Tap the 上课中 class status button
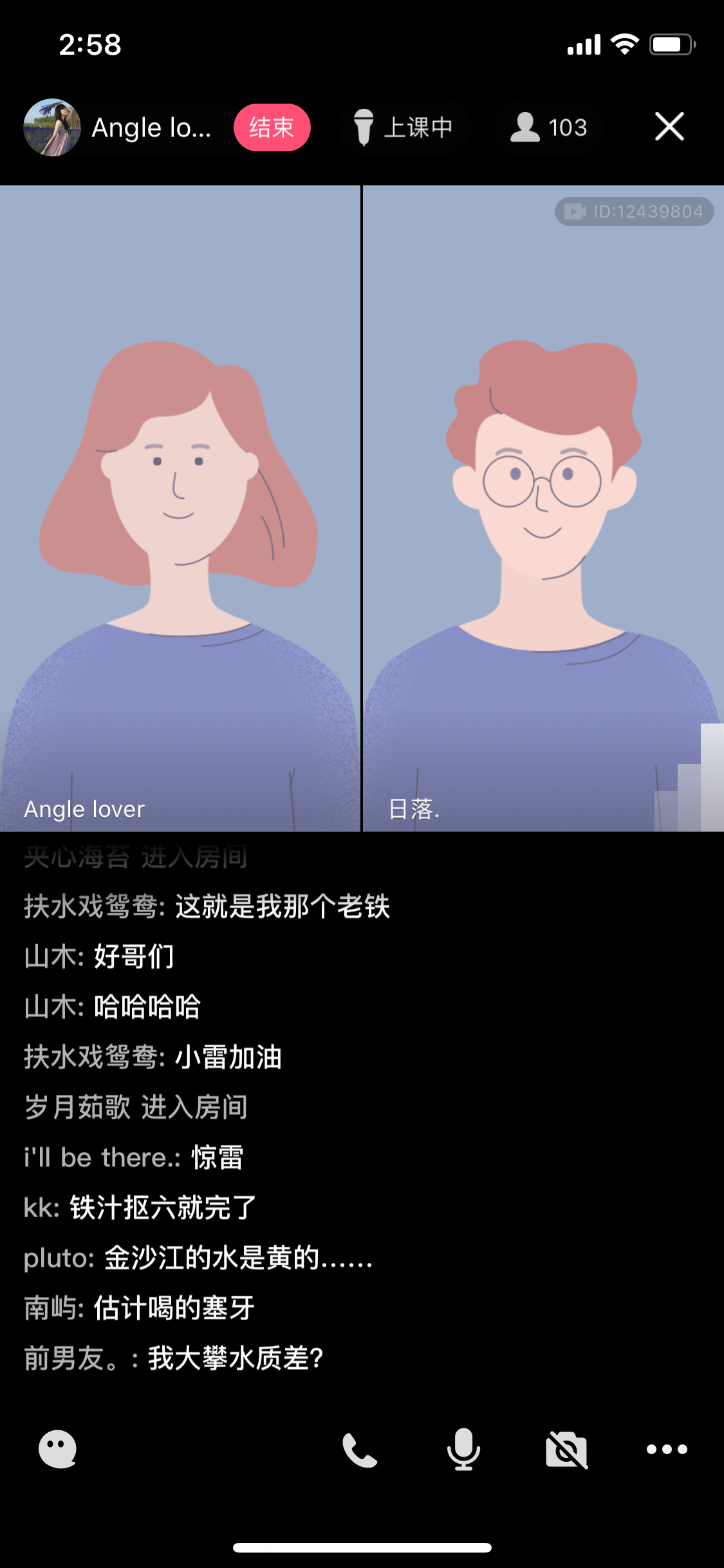 (x=404, y=127)
